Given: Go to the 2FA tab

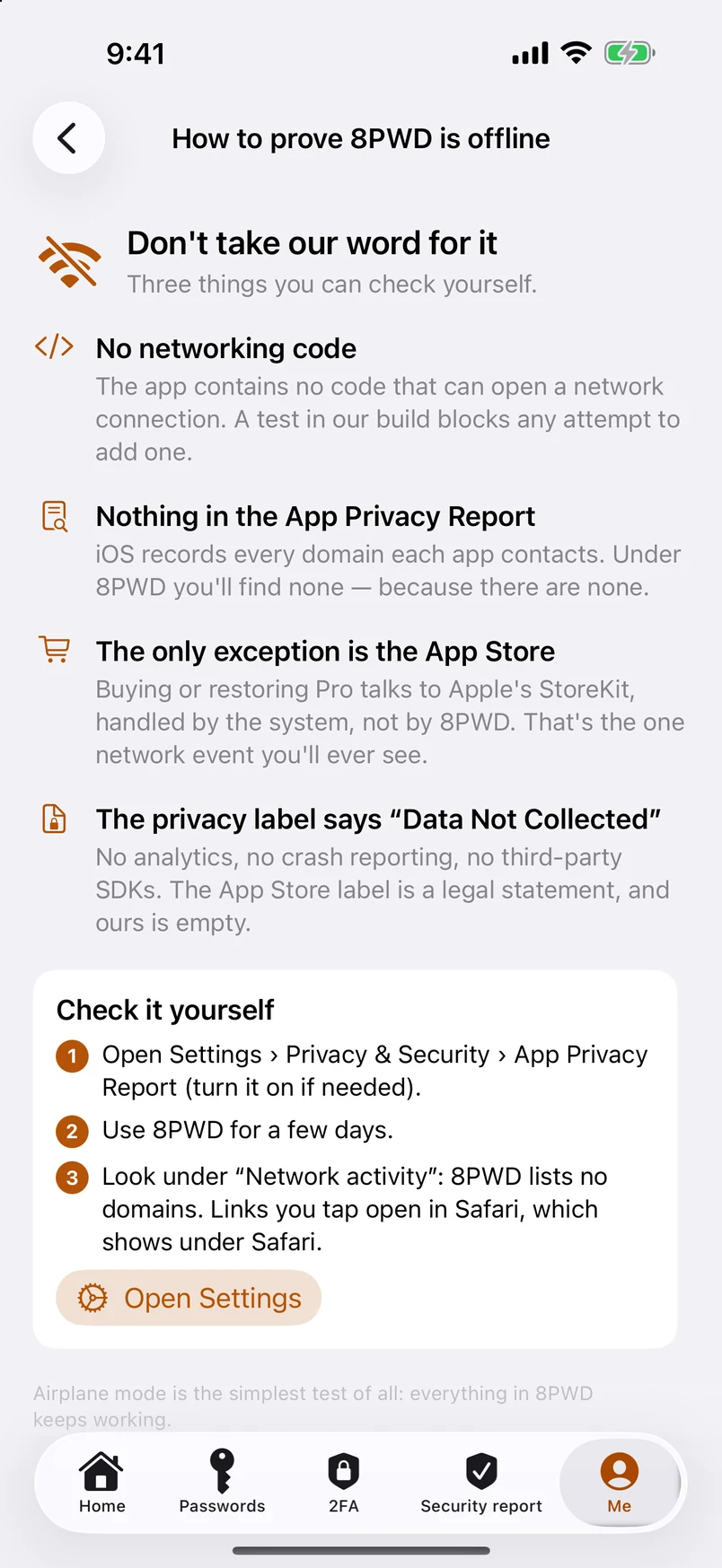Looking at the screenshot, I should pyautogui.click(x=344, y=1483).
